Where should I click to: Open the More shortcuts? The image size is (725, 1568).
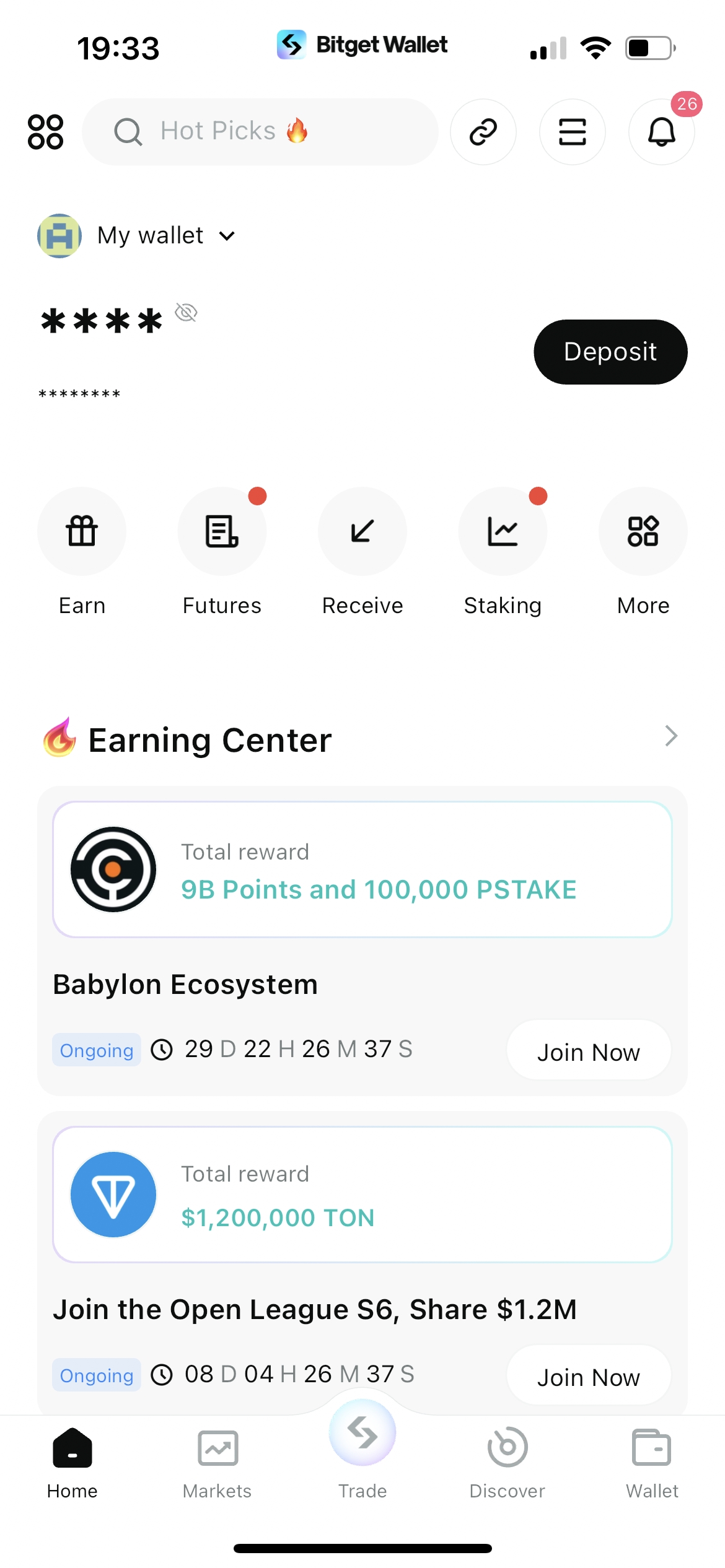pos(643,531)
